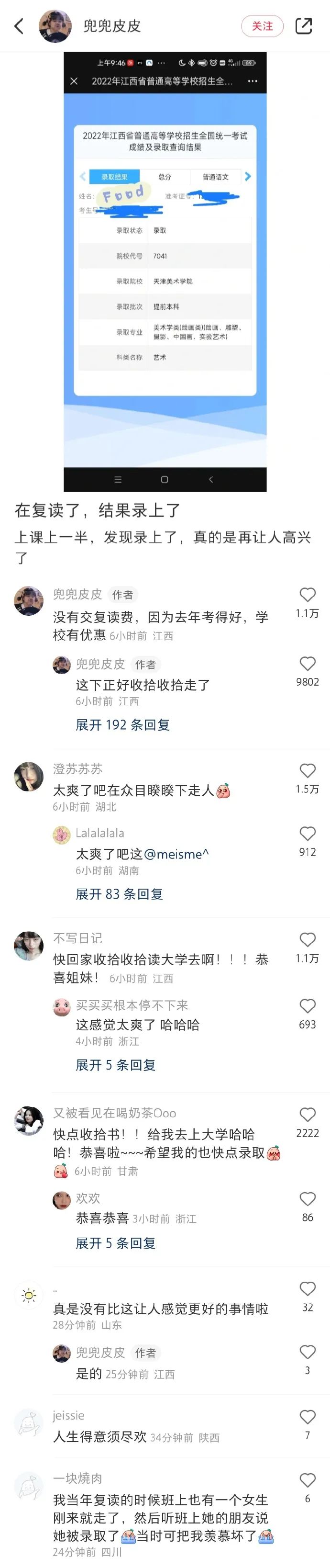
Task: Follow 兜兜皮皮 with the 关注 button
Action: (262, 26)
